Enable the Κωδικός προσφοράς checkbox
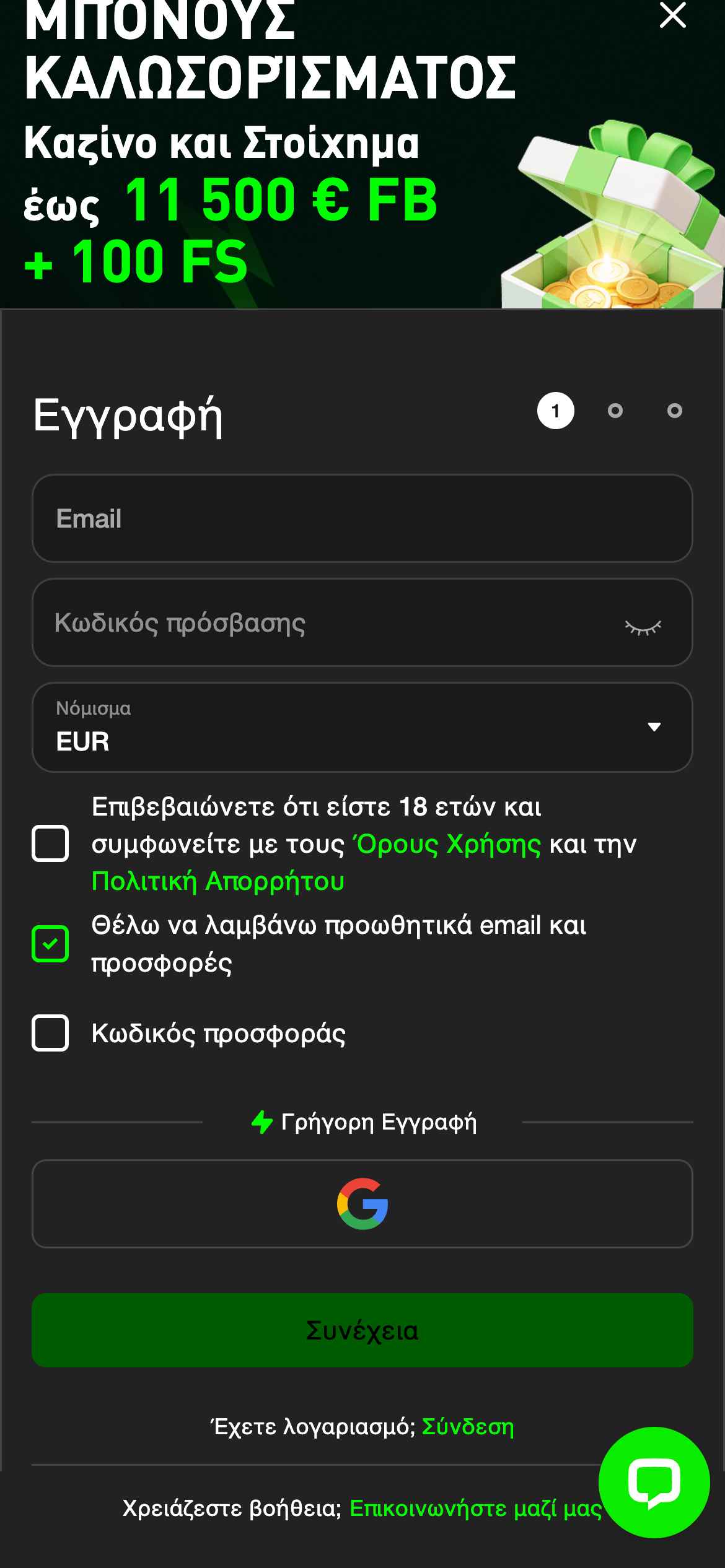Image resolution: width=725 pixels, height=1568 pixels. click(x=50, y=1033)
